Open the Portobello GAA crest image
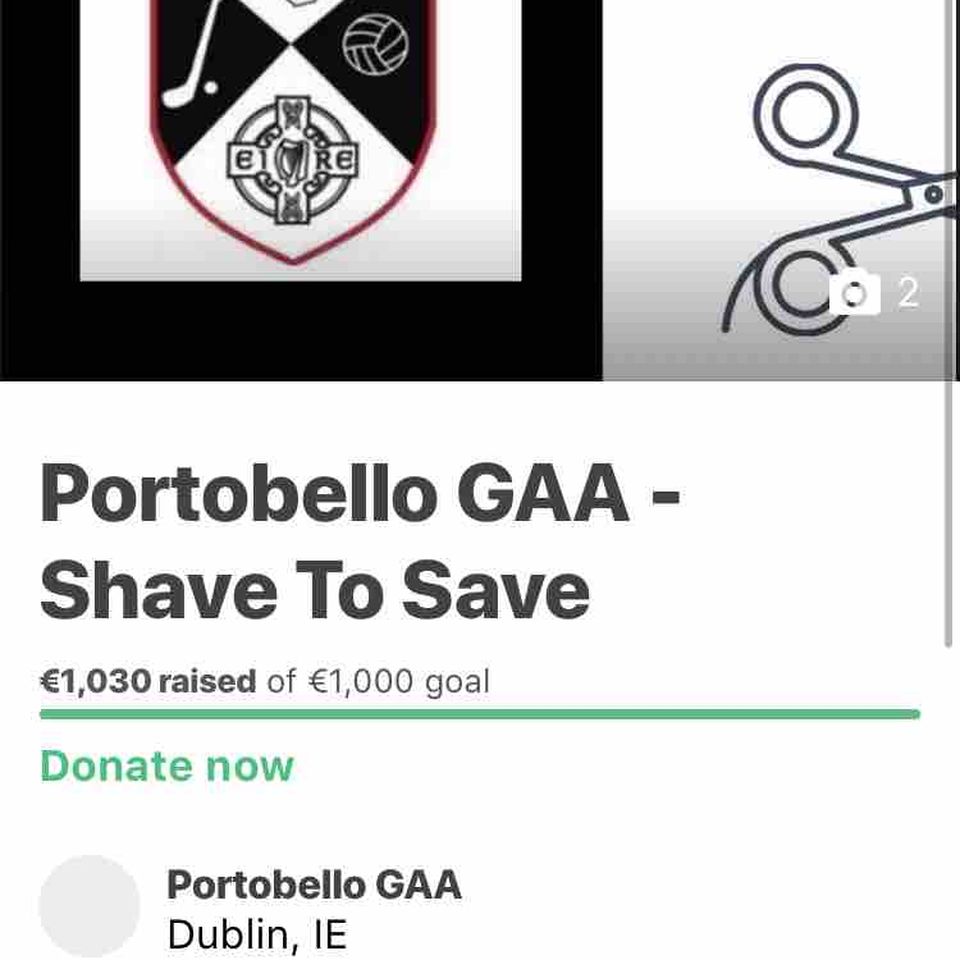 click(298, 150)
